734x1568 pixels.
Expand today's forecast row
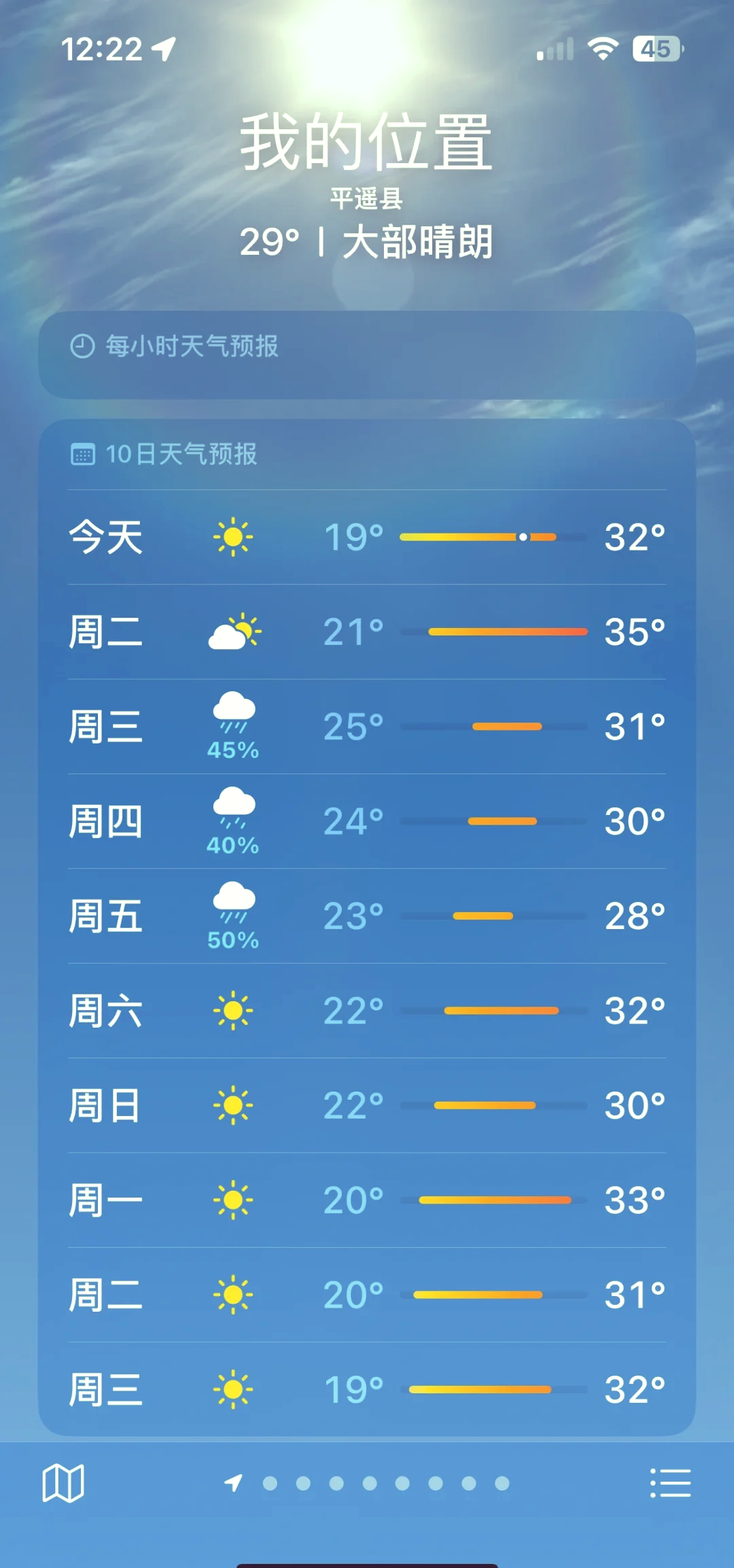click(x=367, y=536)
